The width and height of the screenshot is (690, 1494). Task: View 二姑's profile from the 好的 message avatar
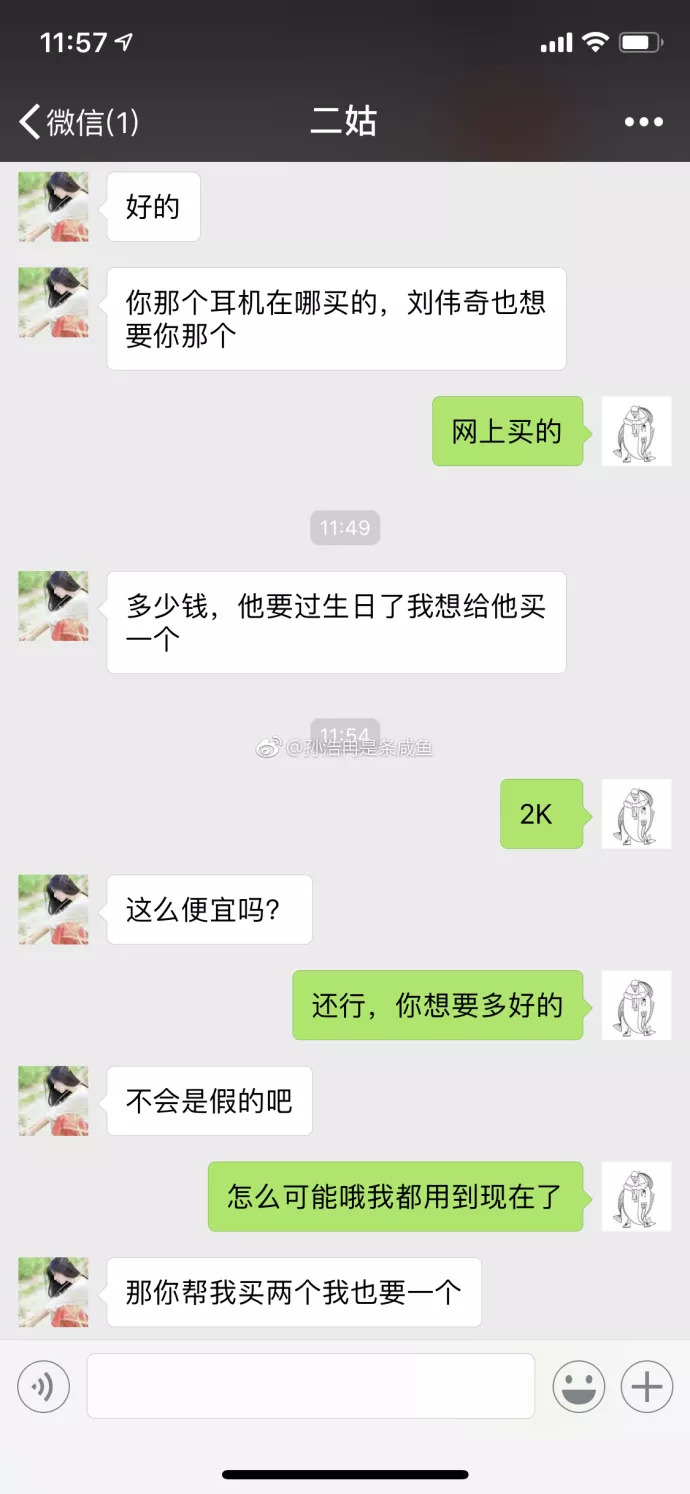tap(53, 207)
